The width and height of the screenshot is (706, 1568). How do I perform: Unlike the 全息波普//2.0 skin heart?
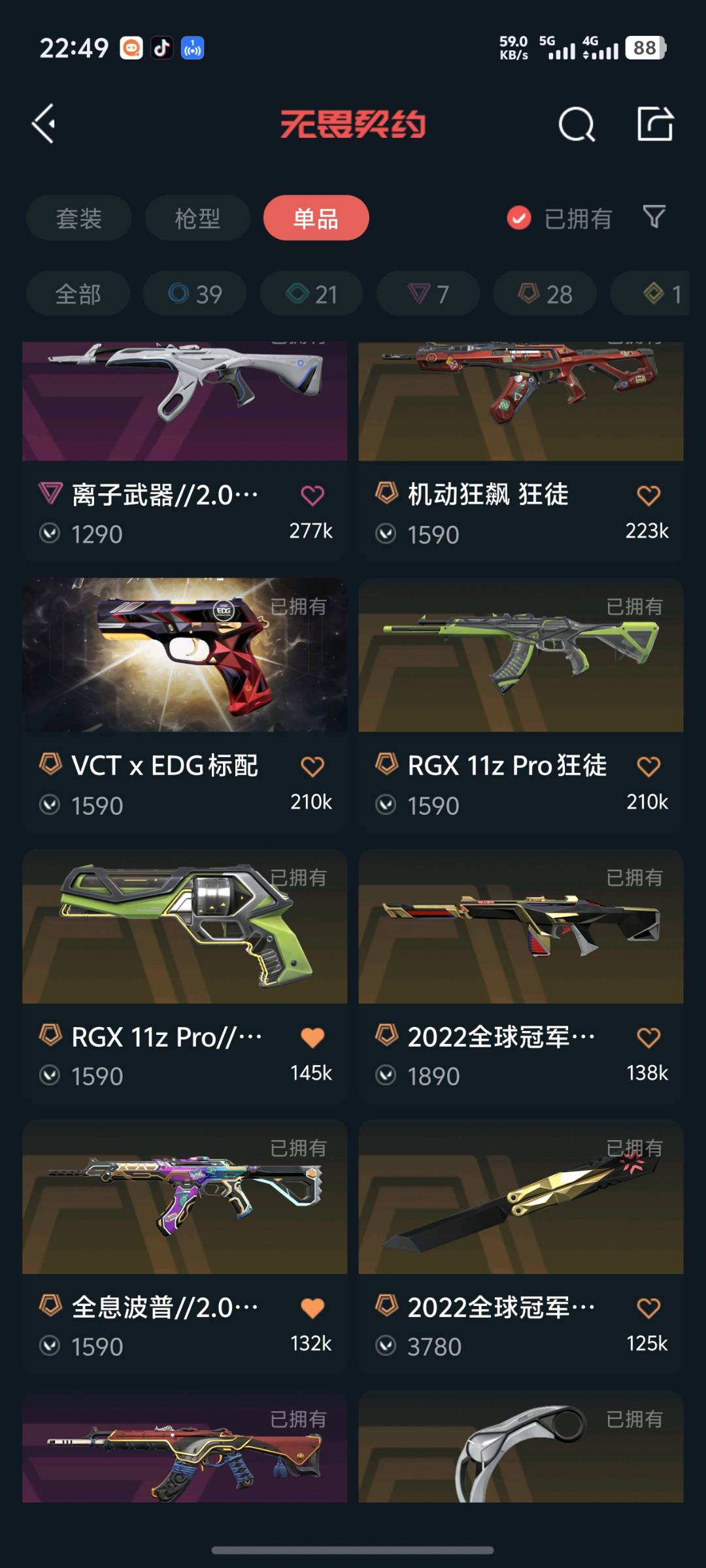[312, 1308]
